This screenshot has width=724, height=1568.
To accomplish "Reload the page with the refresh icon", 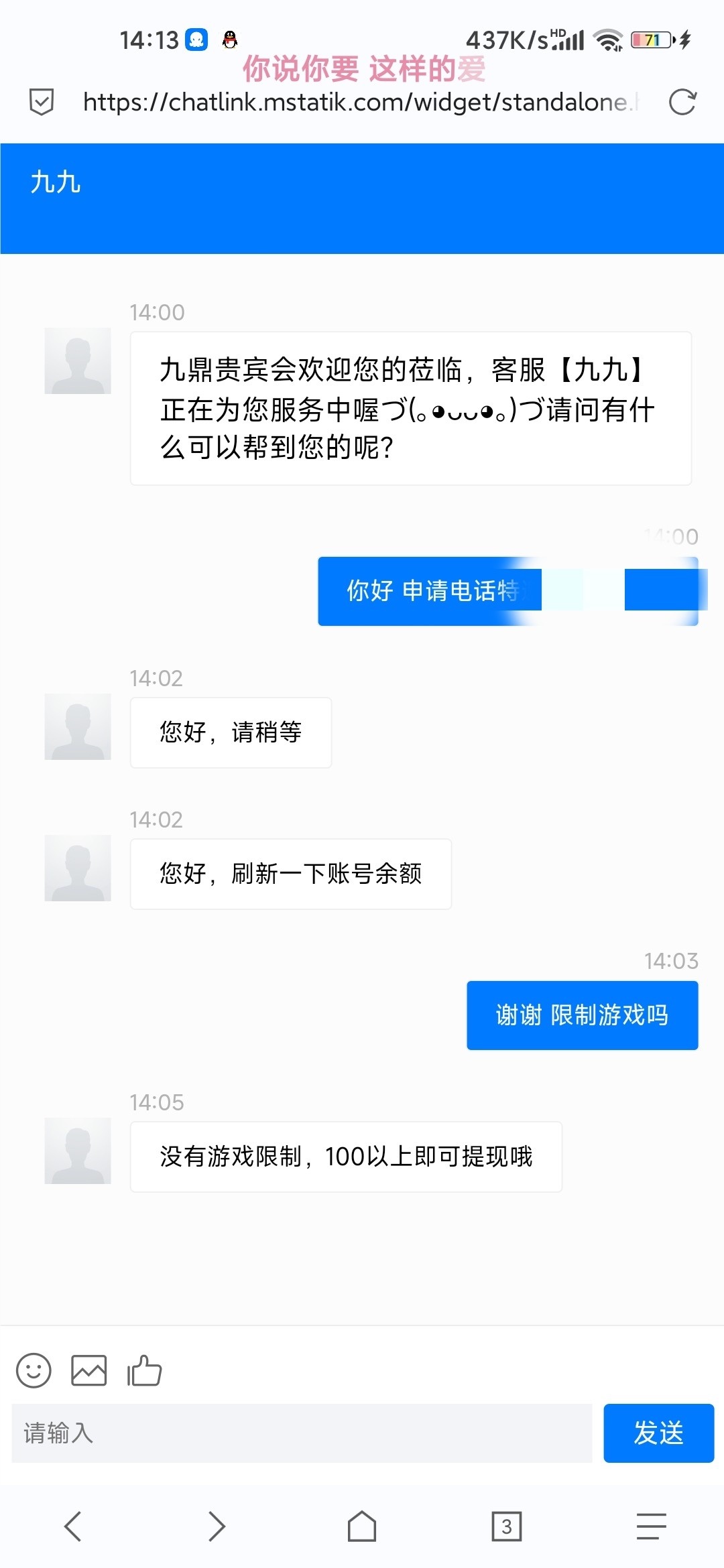I will coord(682,102).
